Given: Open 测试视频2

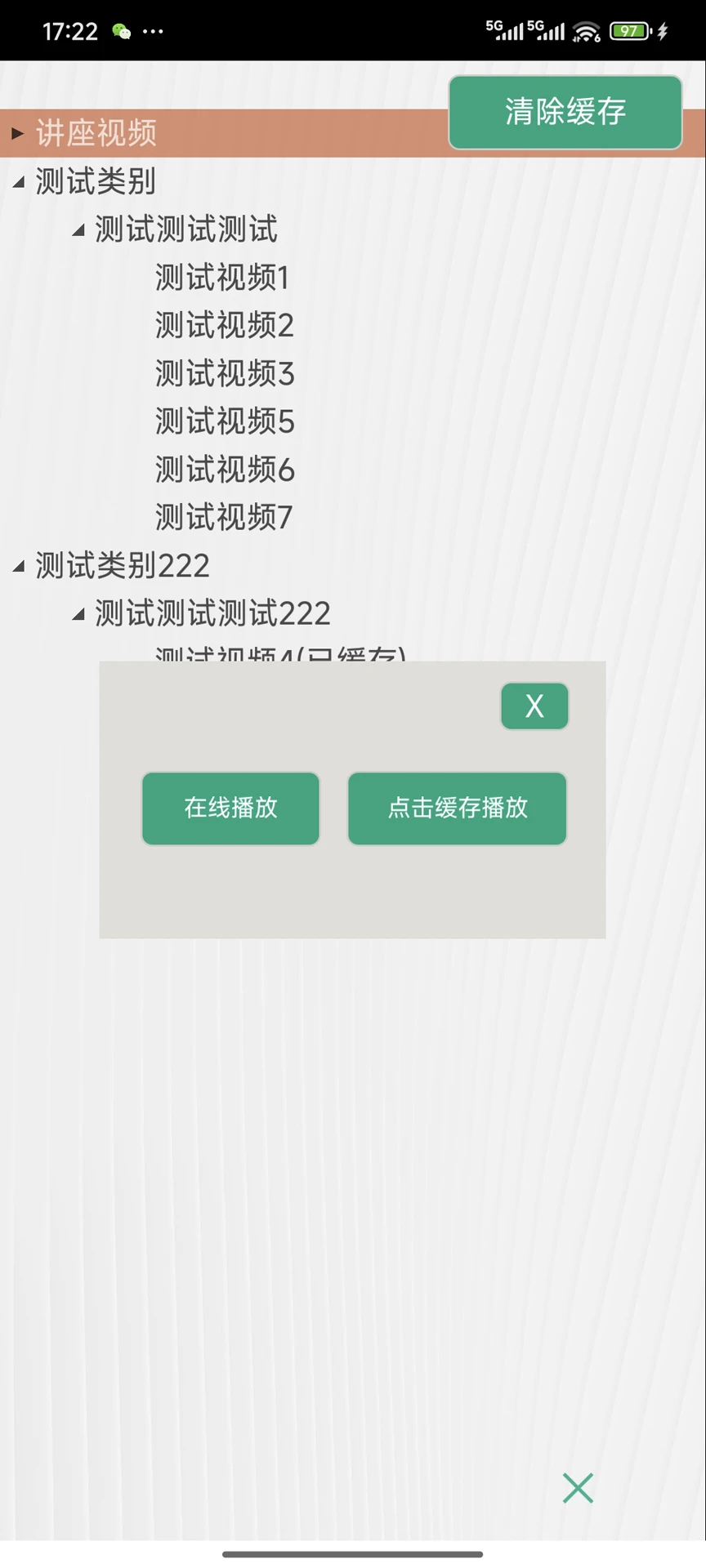Looking at the screenshot, I should [224, 326].
